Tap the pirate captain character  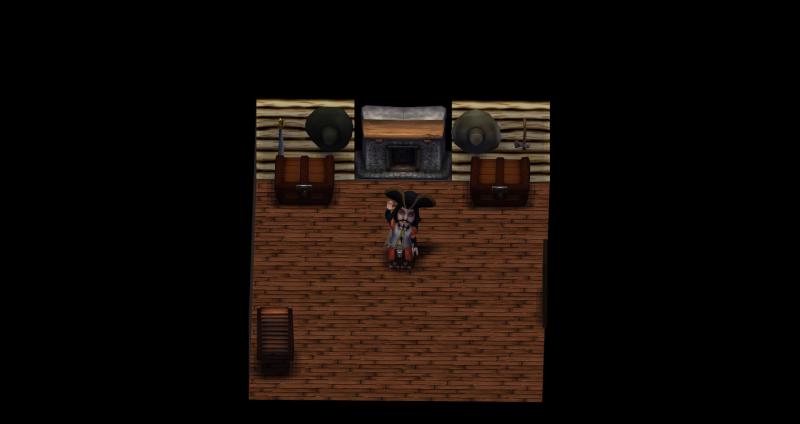coord(406,230)
